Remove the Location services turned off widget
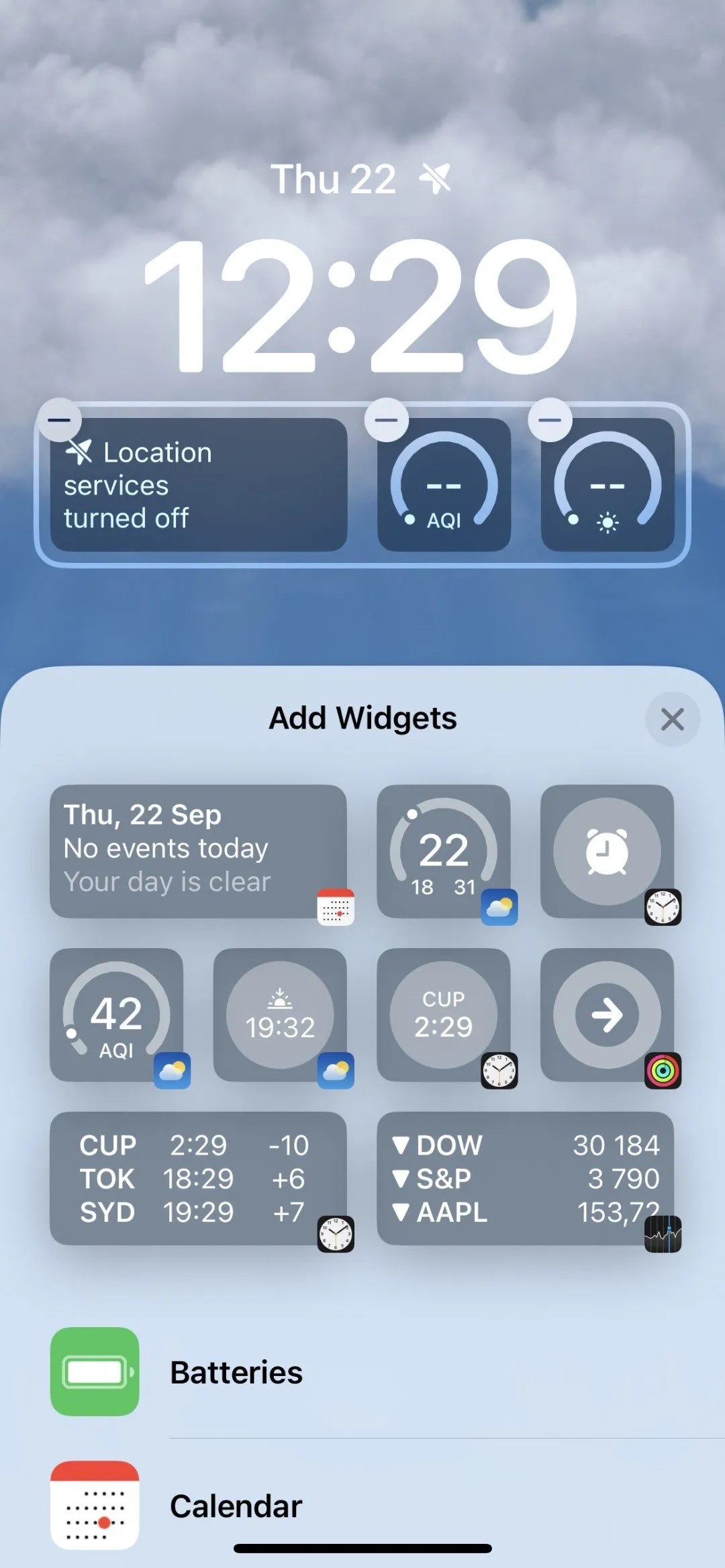 point(59,421)
